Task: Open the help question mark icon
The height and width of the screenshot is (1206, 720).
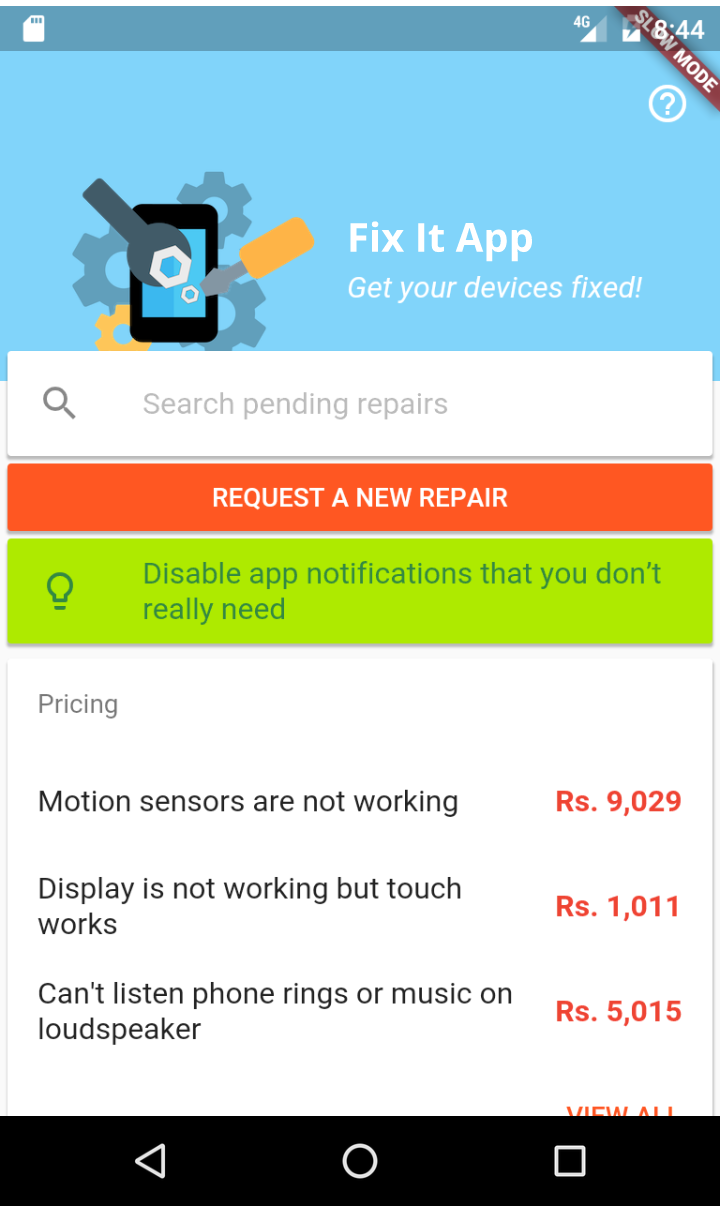Action: (x=667, y=104)
